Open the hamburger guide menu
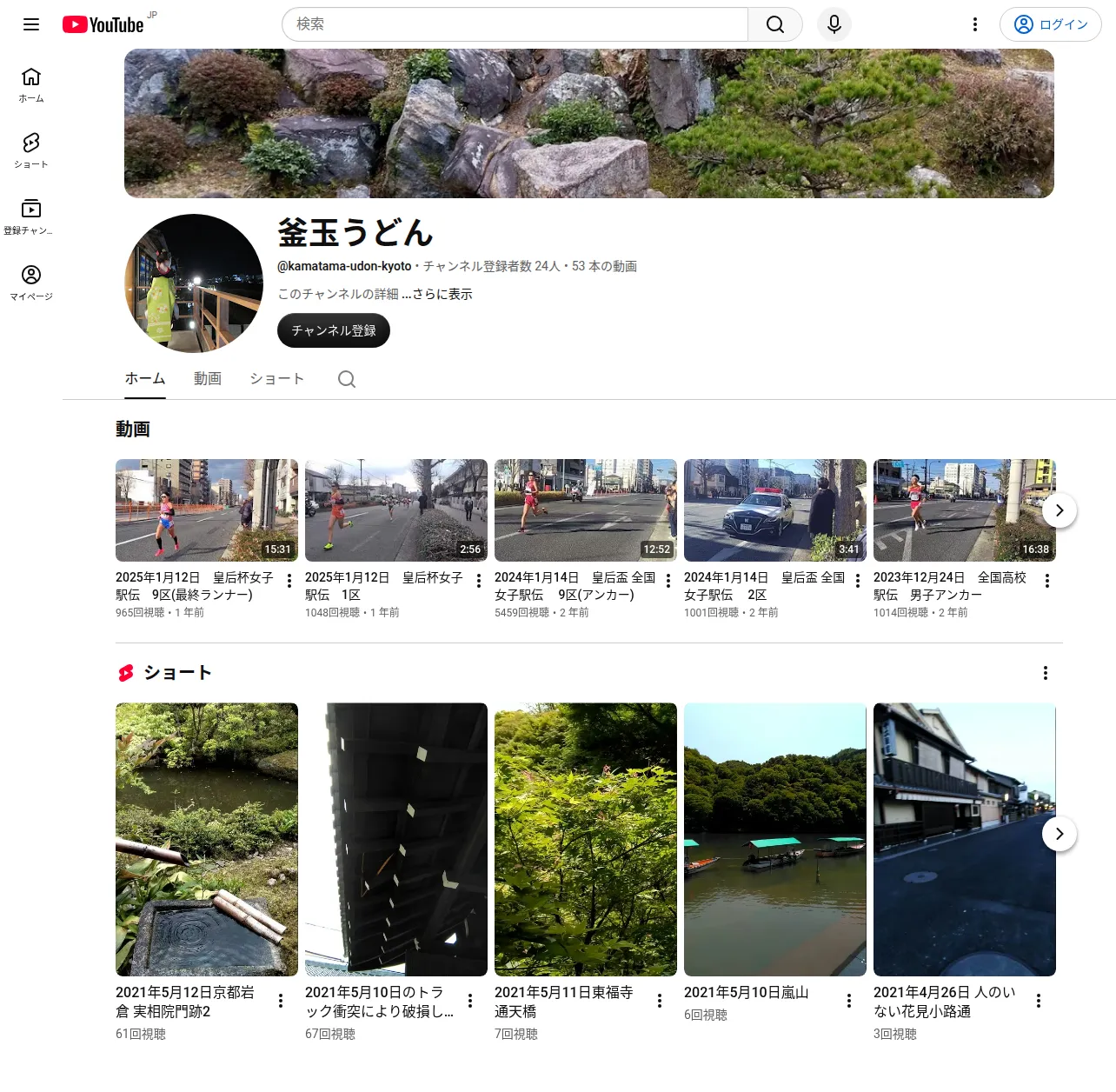 31,24
